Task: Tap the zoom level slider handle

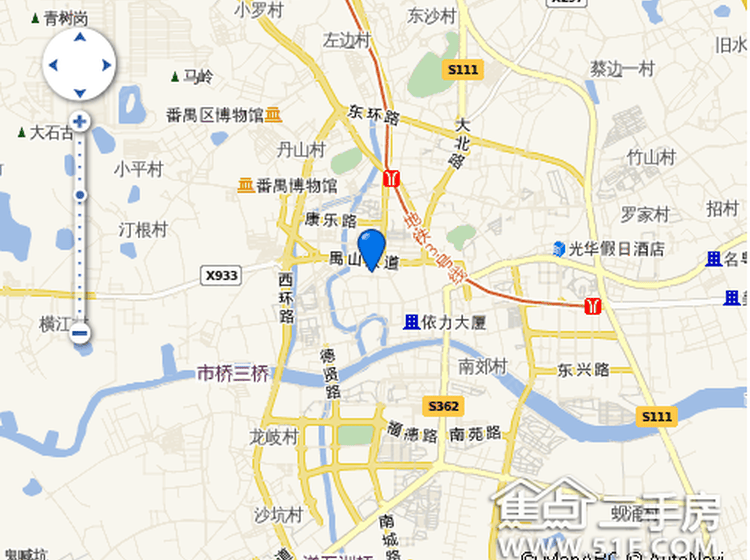Action: click(x=80, y=195)
